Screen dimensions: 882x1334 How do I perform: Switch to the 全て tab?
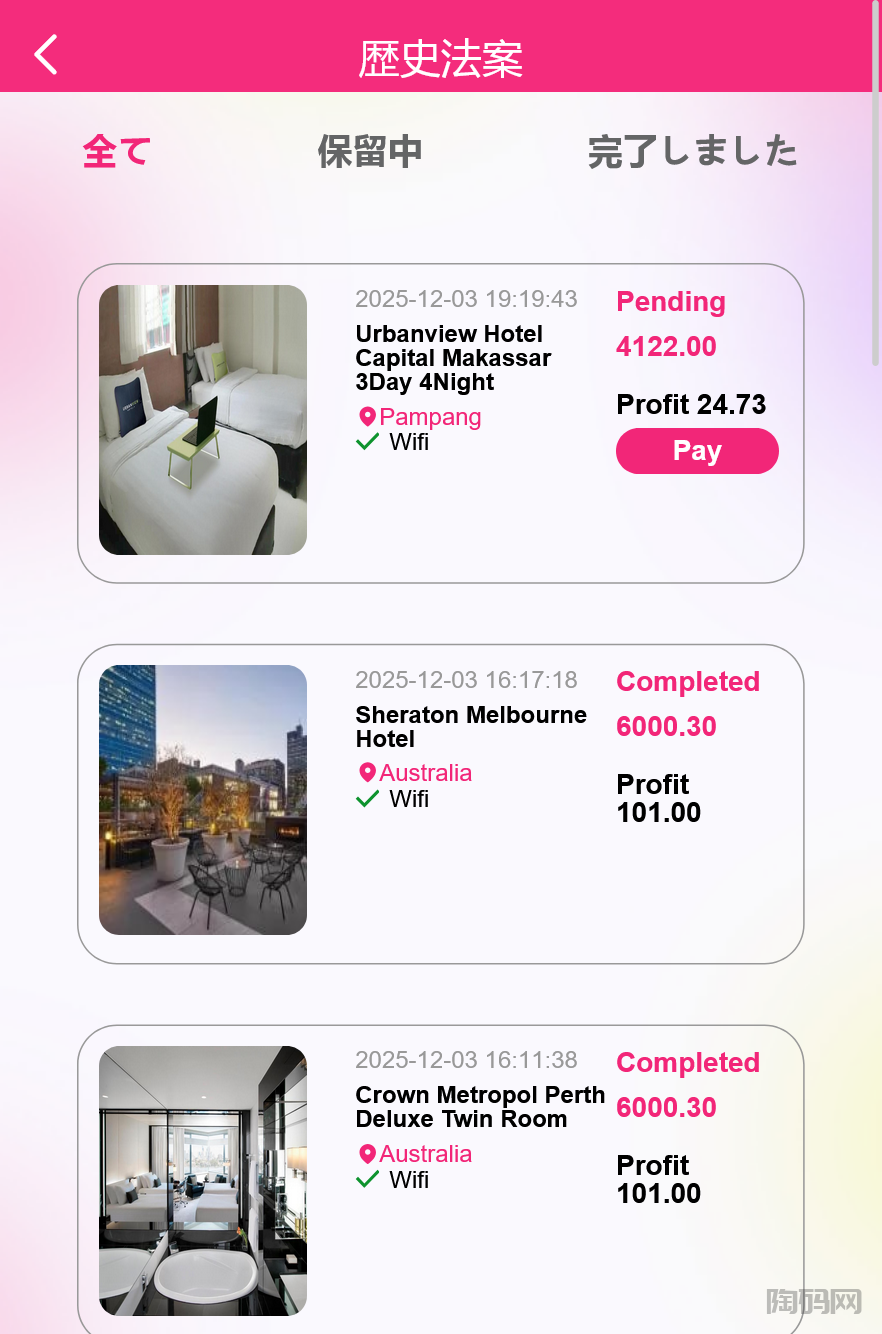click(116, 152)
